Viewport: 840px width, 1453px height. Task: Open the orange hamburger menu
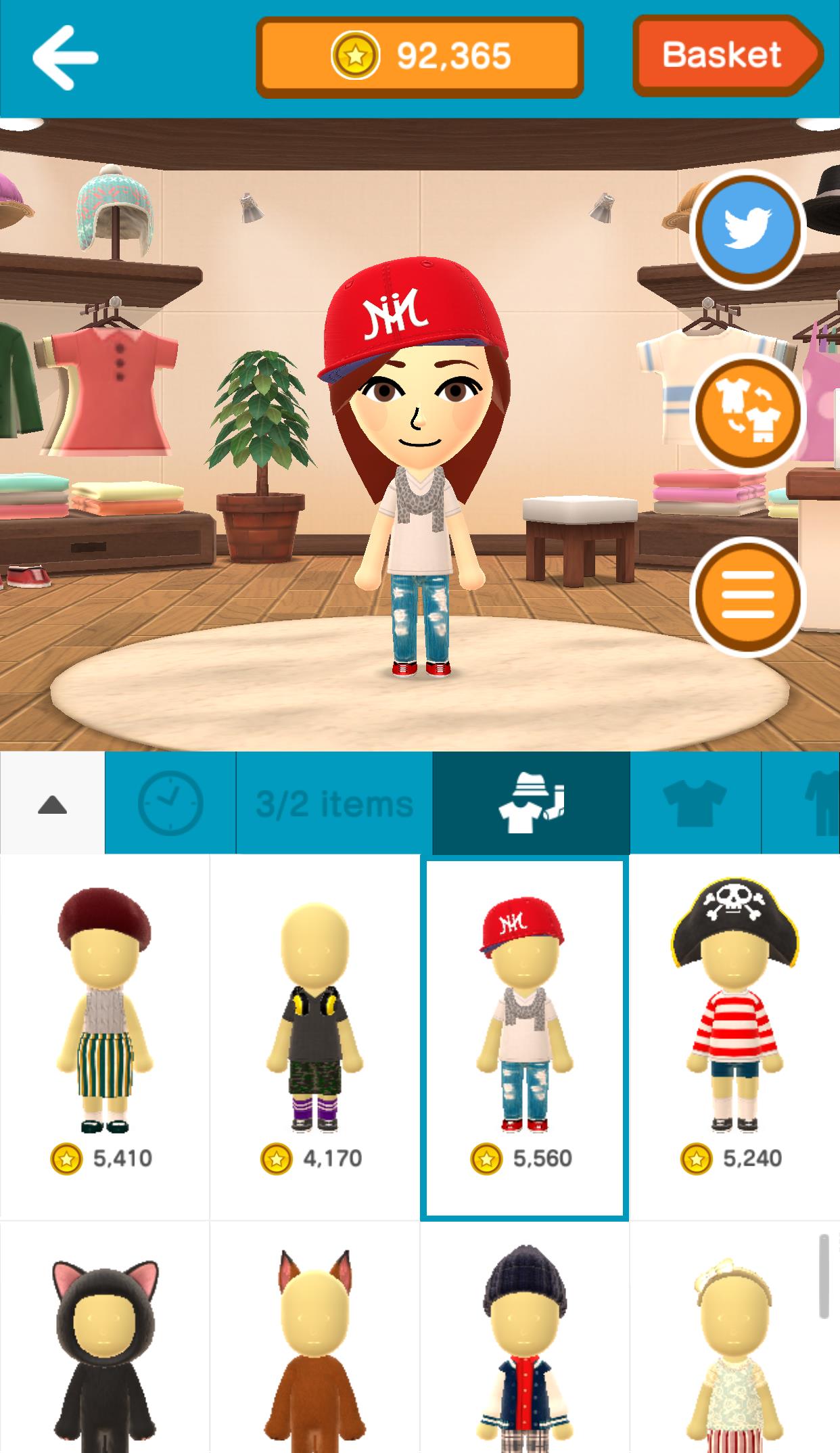[747, 596]
